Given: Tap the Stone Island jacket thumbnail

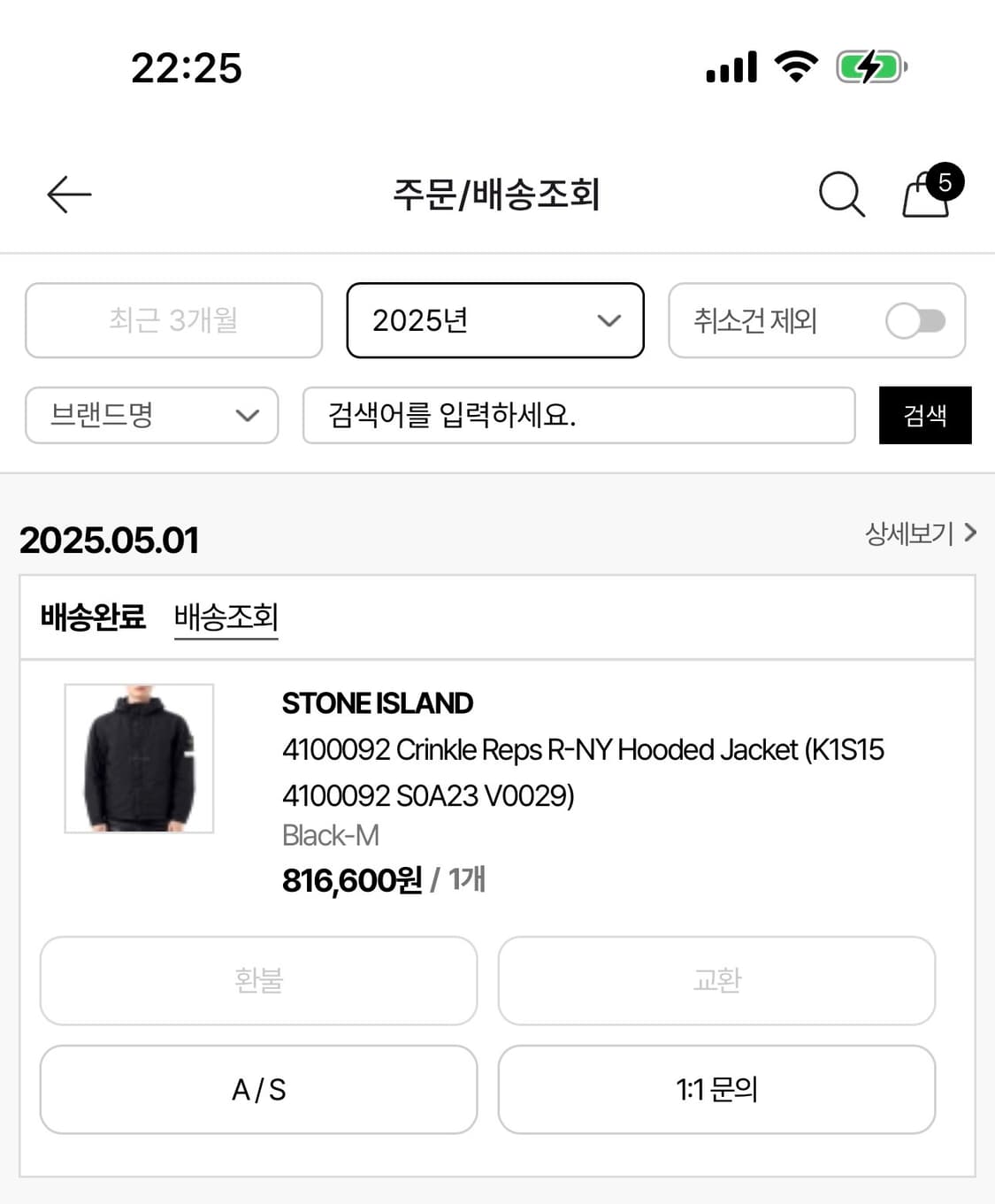Looking at the screenshot, I should [x=138, y=758].
